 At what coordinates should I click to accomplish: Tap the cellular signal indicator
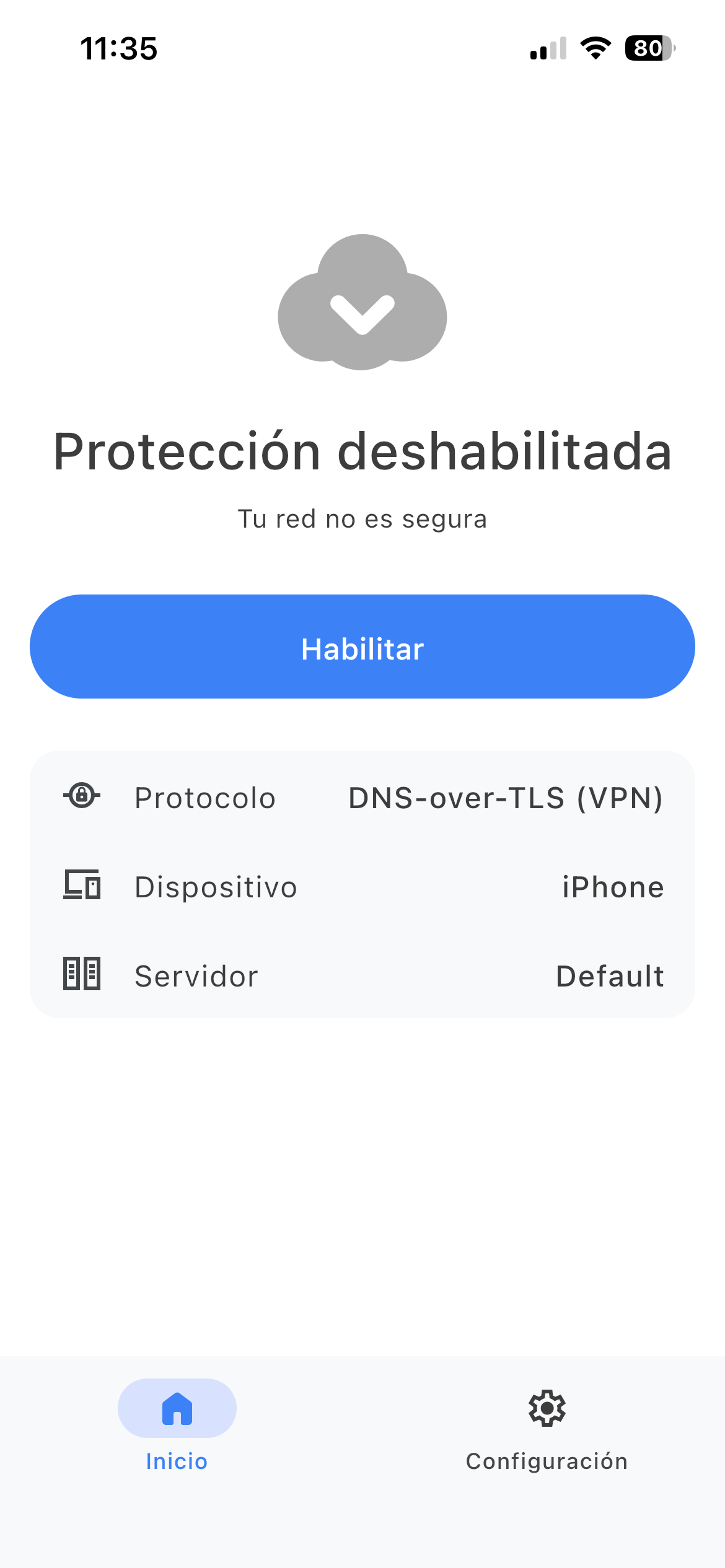[x=548, y=50]
